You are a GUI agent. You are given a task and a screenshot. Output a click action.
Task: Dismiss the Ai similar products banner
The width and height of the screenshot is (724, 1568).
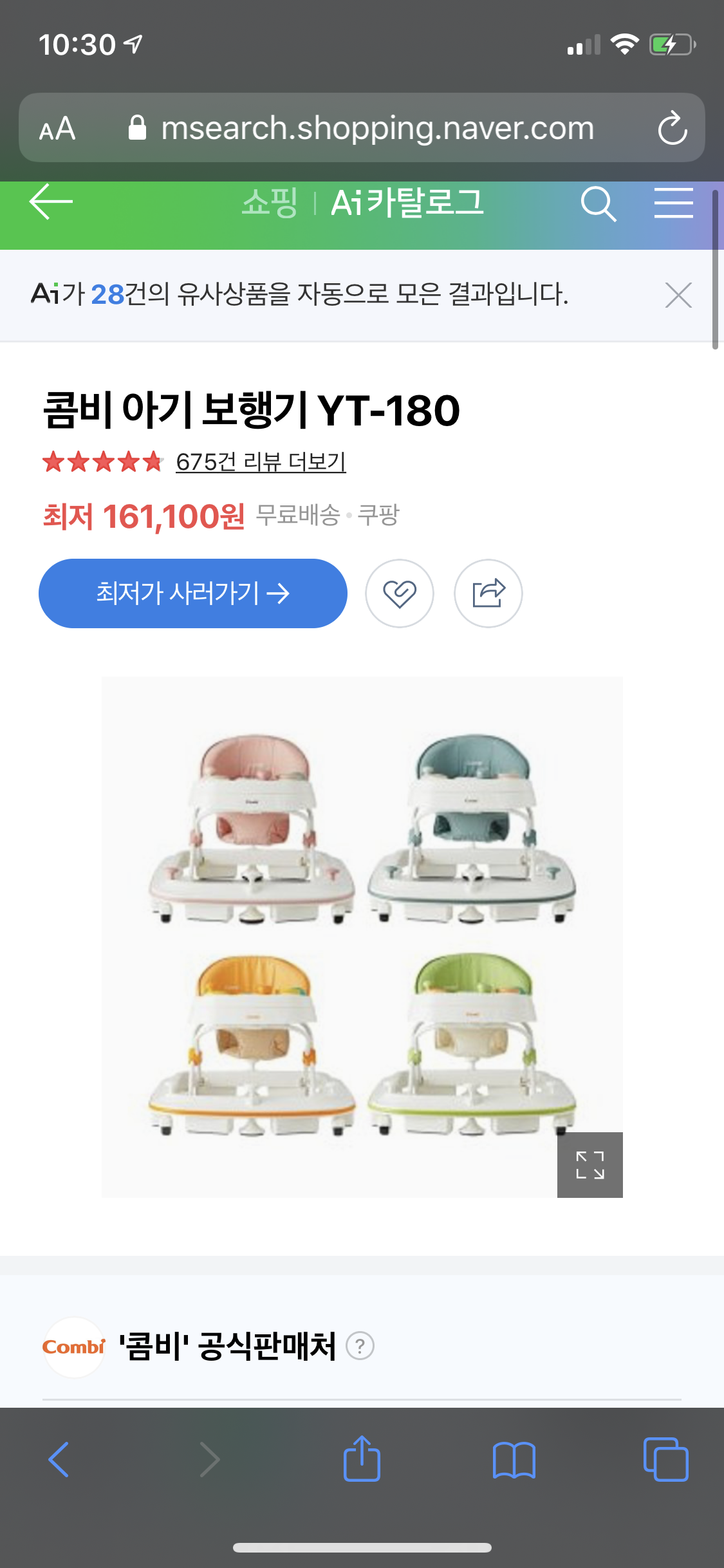point(678,295)
